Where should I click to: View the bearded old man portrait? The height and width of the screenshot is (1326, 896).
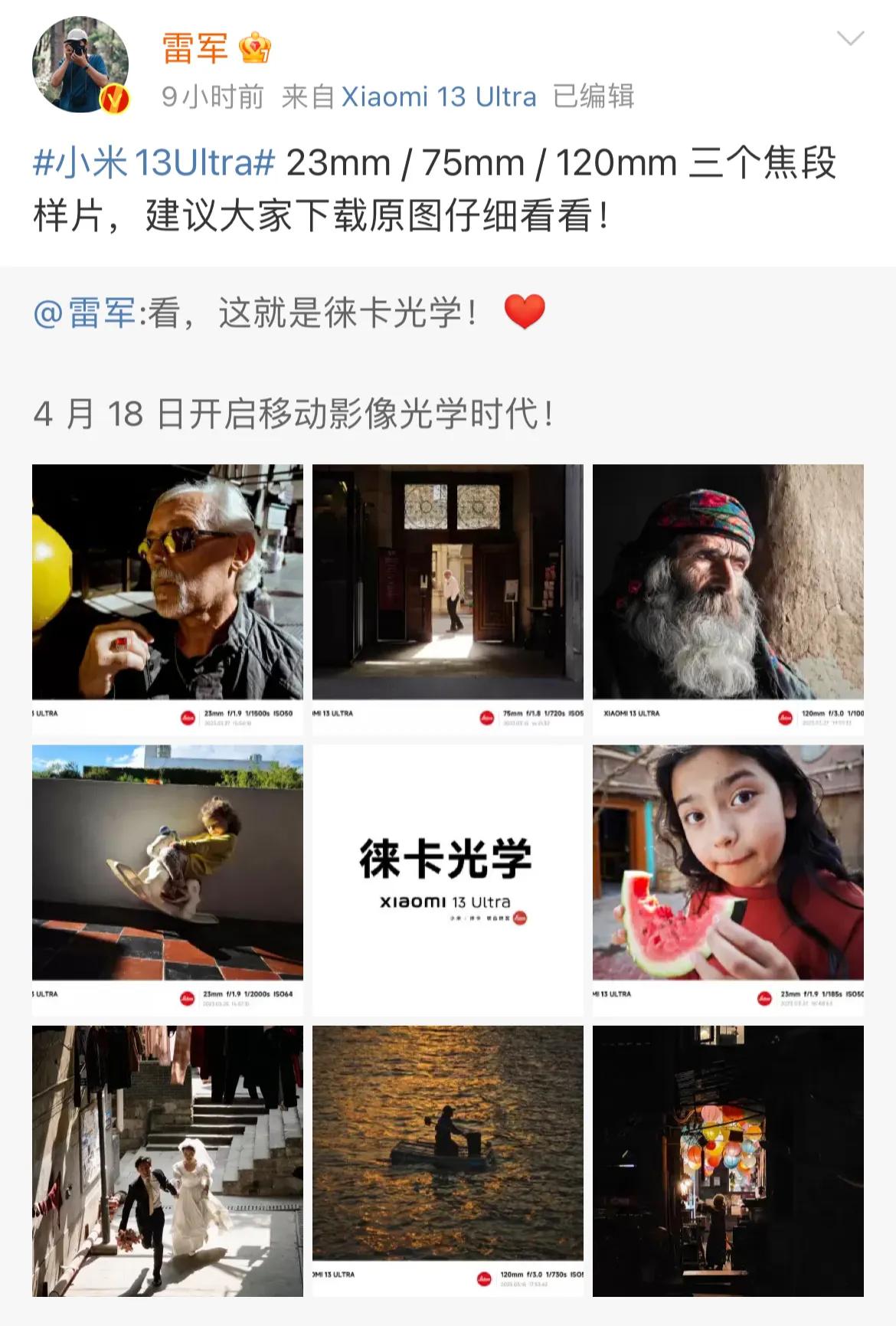tap(728, 599)
